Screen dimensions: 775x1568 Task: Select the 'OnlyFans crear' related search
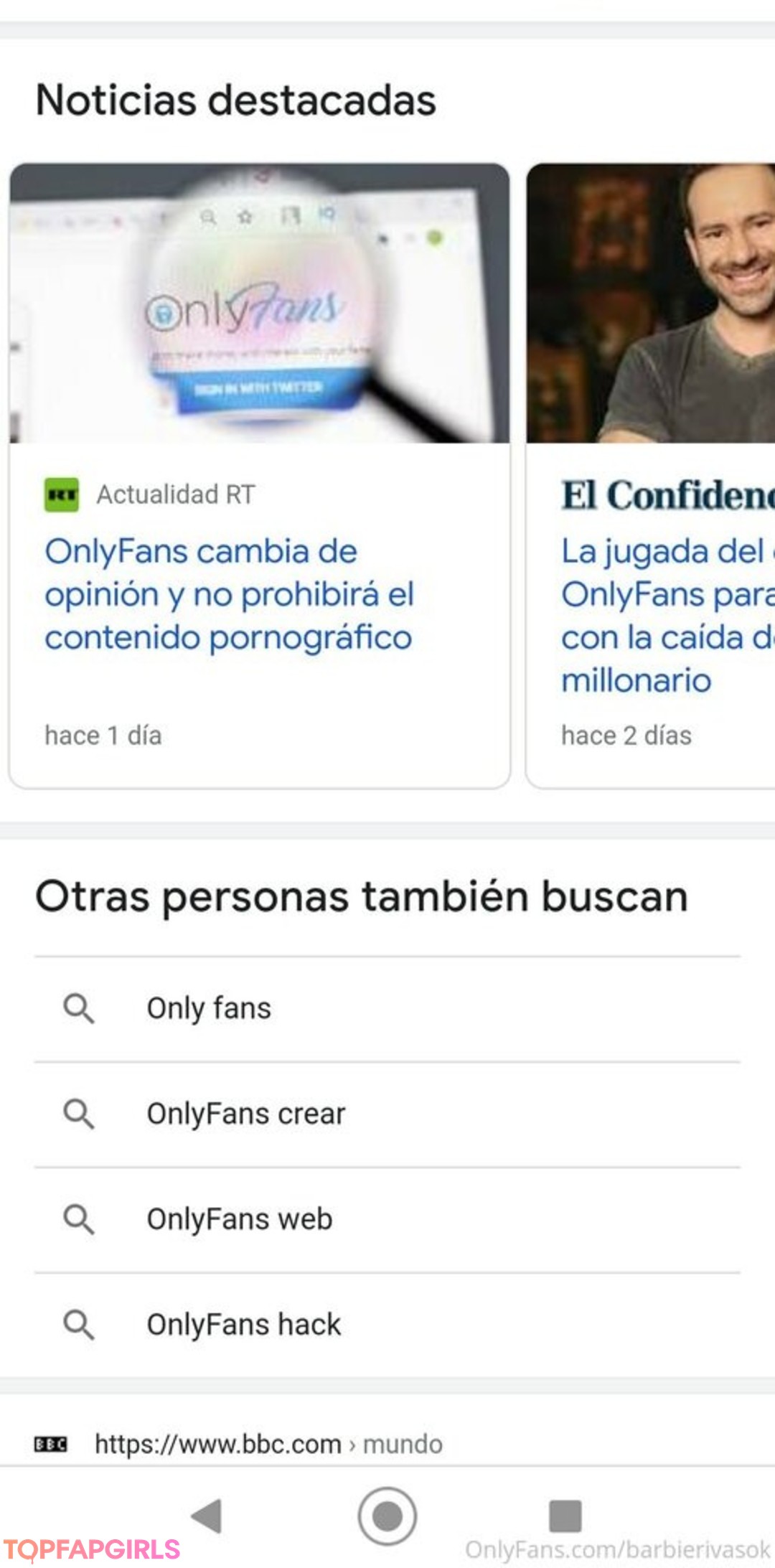(387, 1114)
